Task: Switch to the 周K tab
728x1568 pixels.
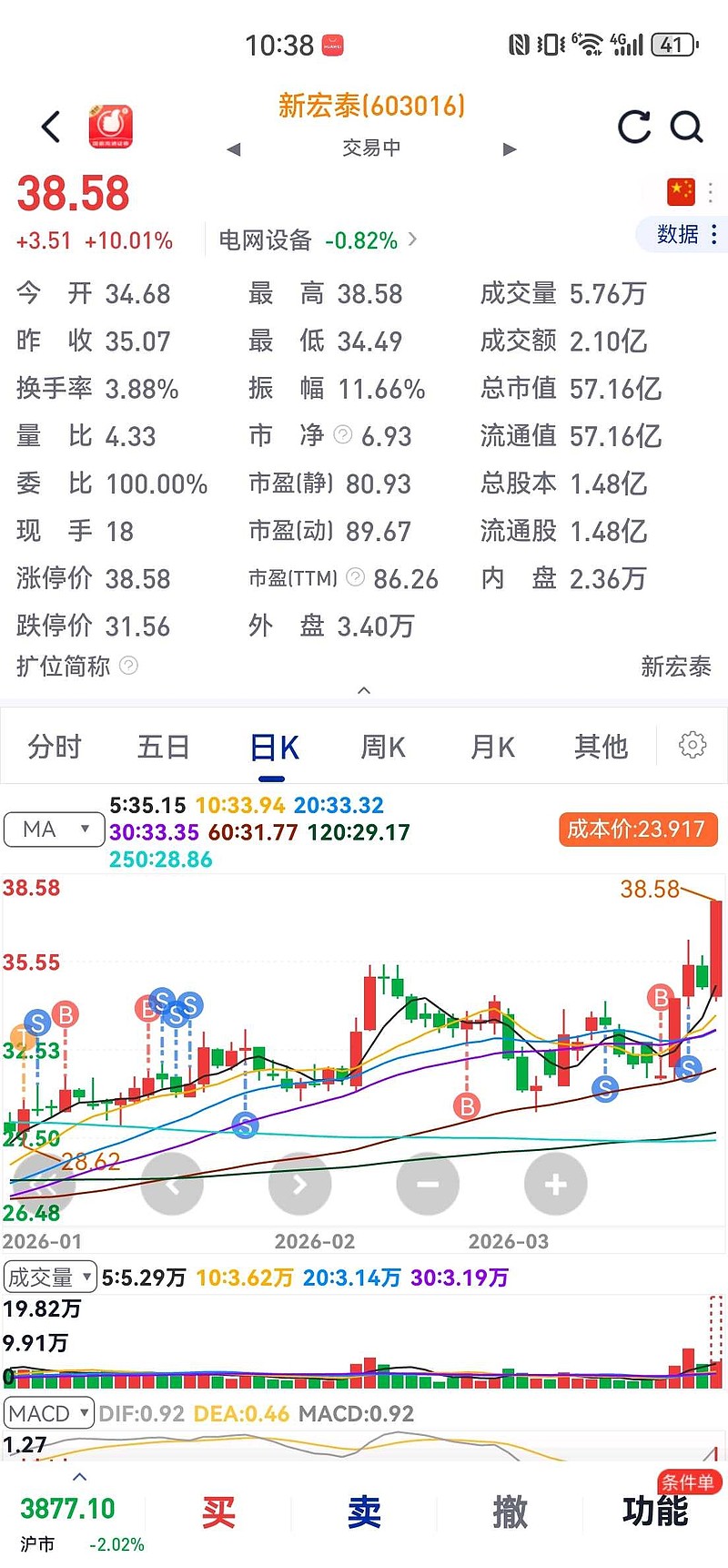Action: (381, 747)
